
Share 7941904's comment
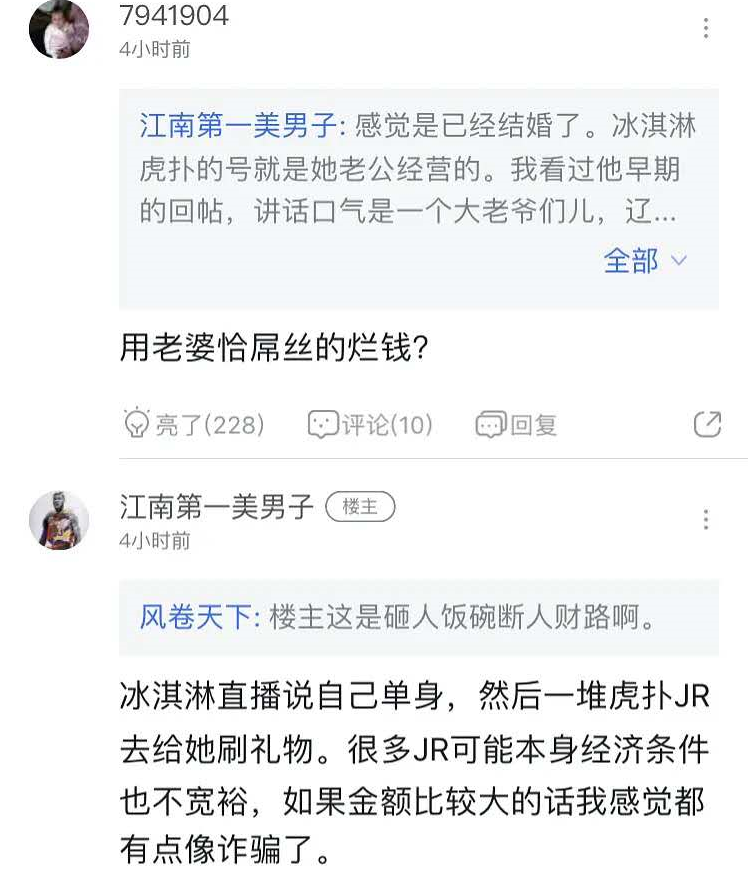tap(707, 425)
